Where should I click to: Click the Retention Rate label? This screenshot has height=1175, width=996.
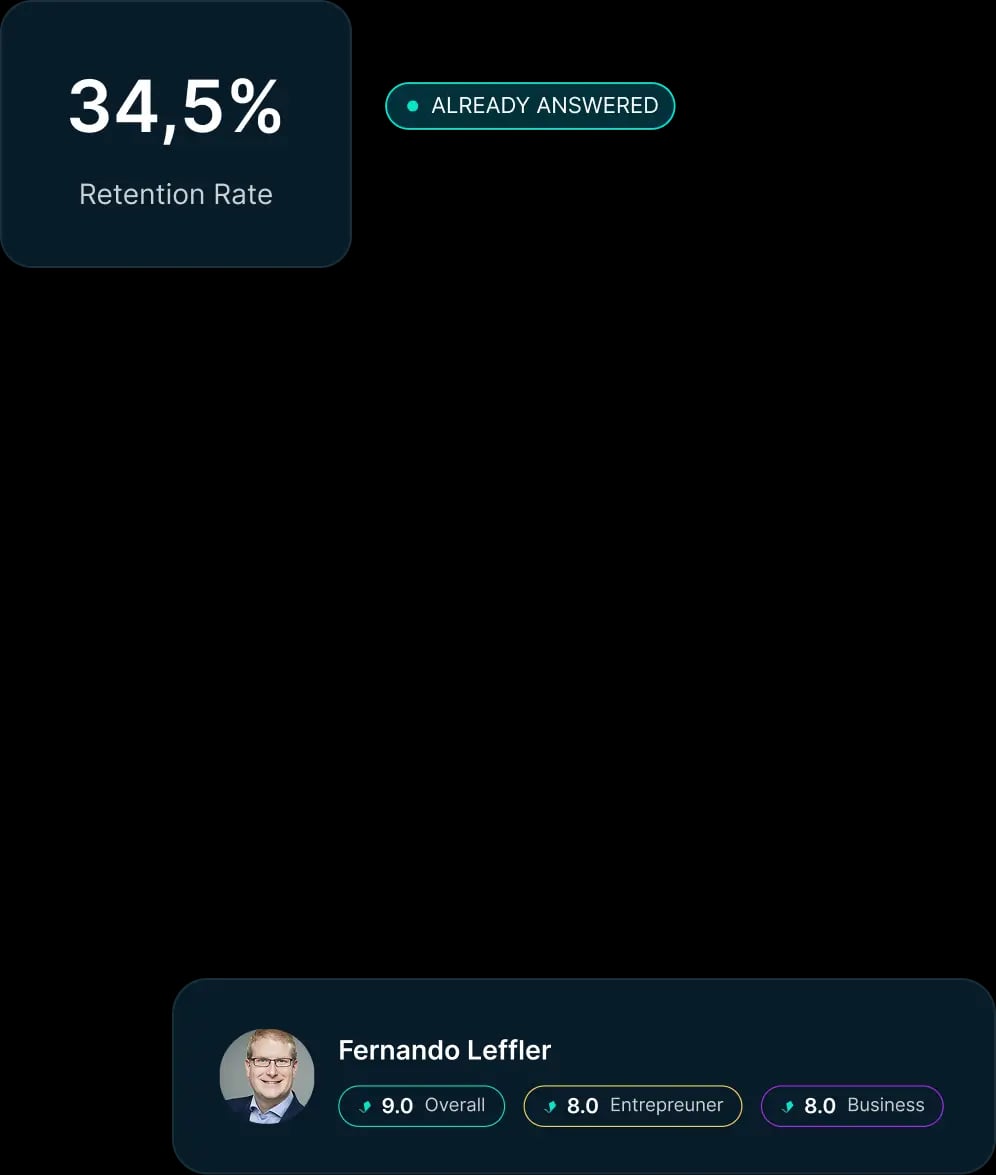176,194
